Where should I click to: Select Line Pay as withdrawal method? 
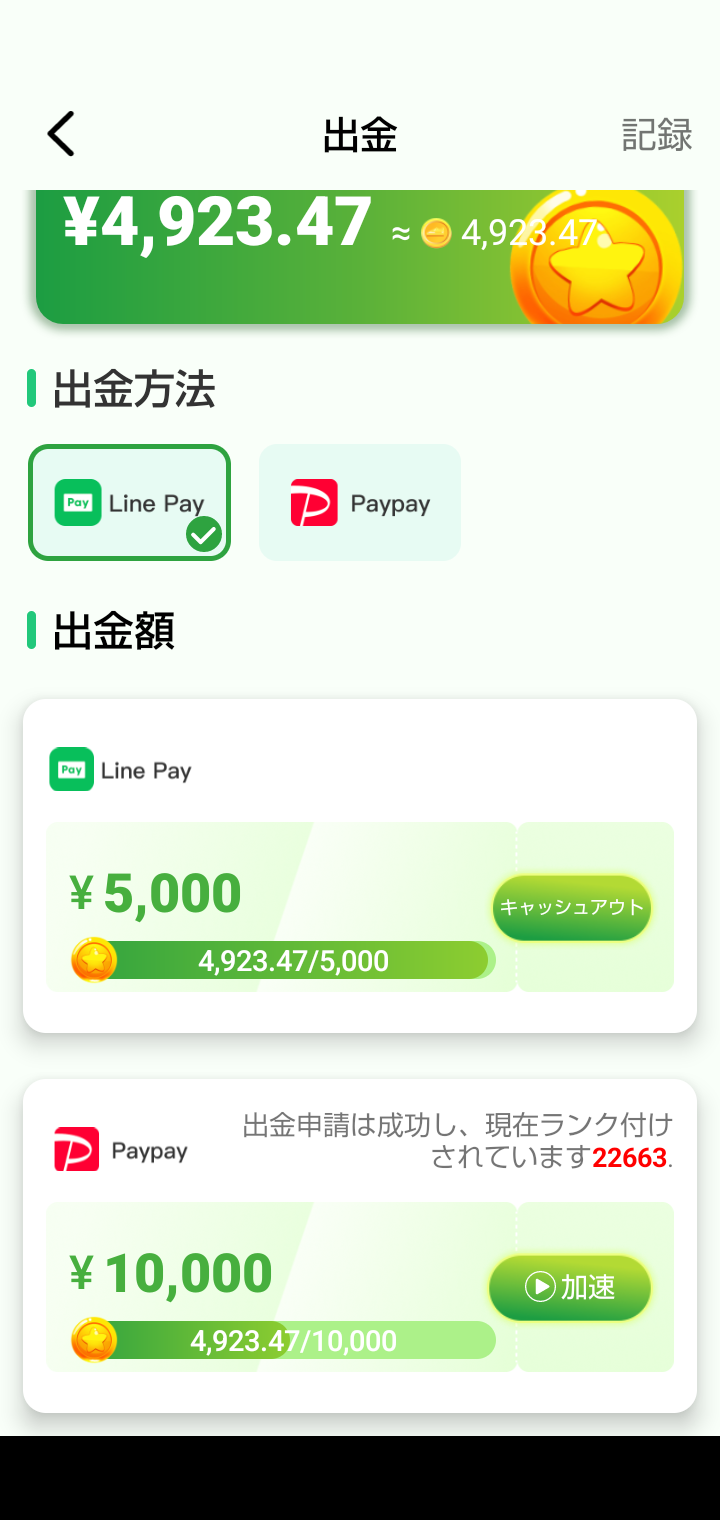pyautogui.click(x=130, y=502)
